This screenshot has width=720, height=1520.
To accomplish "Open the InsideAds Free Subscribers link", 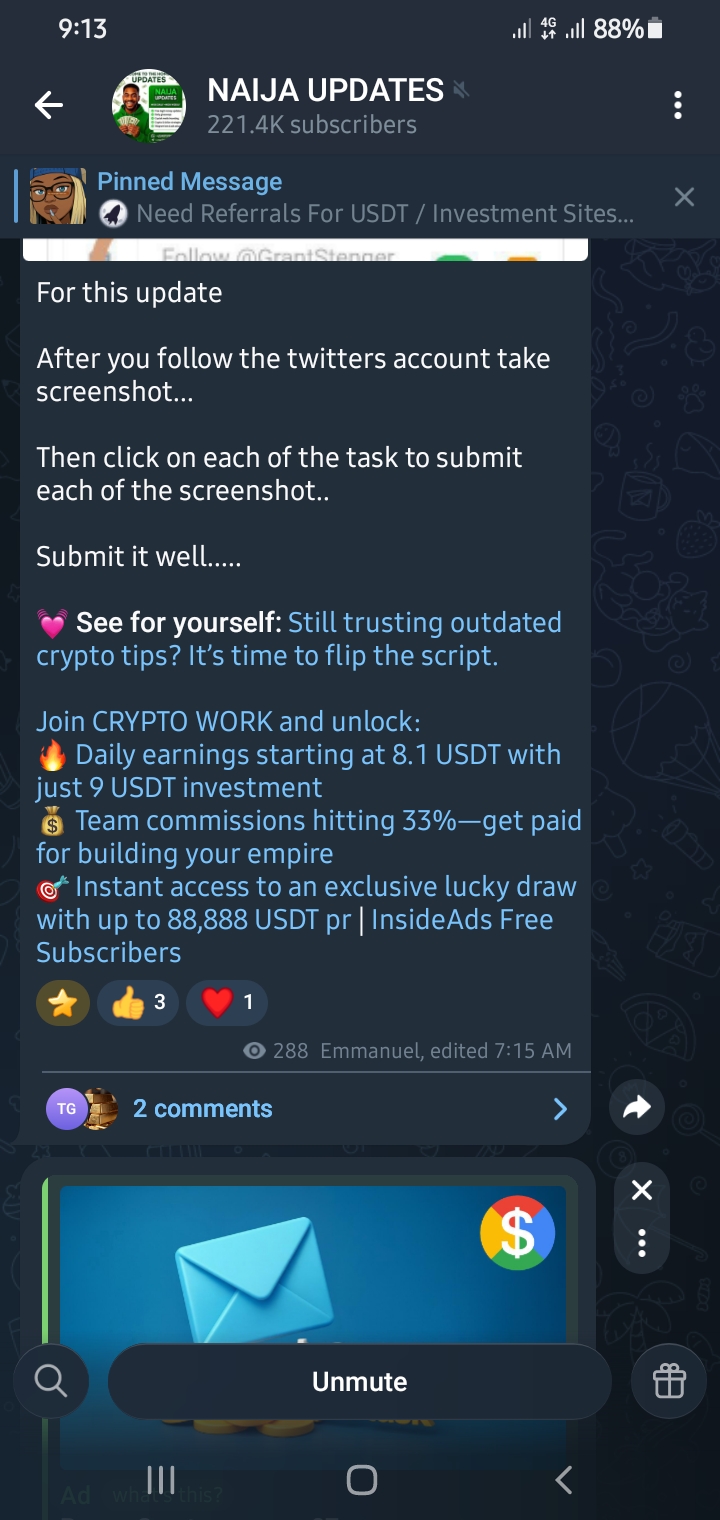I will pyautogui.click(x=462, y=920).
